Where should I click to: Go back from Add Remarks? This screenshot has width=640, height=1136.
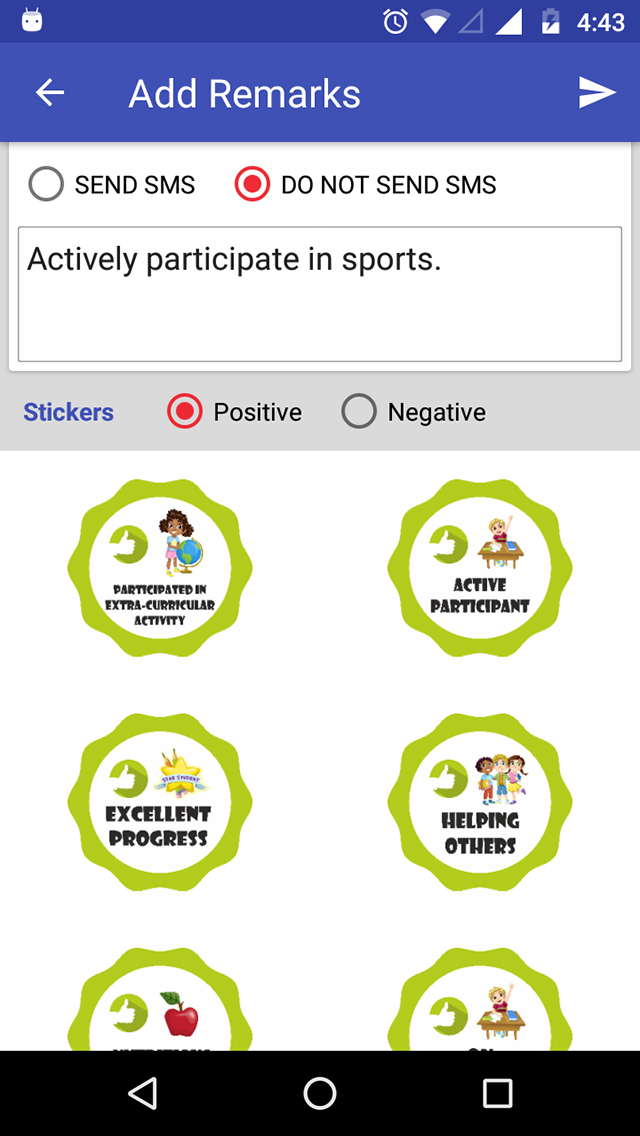click(x=50, y=93)
